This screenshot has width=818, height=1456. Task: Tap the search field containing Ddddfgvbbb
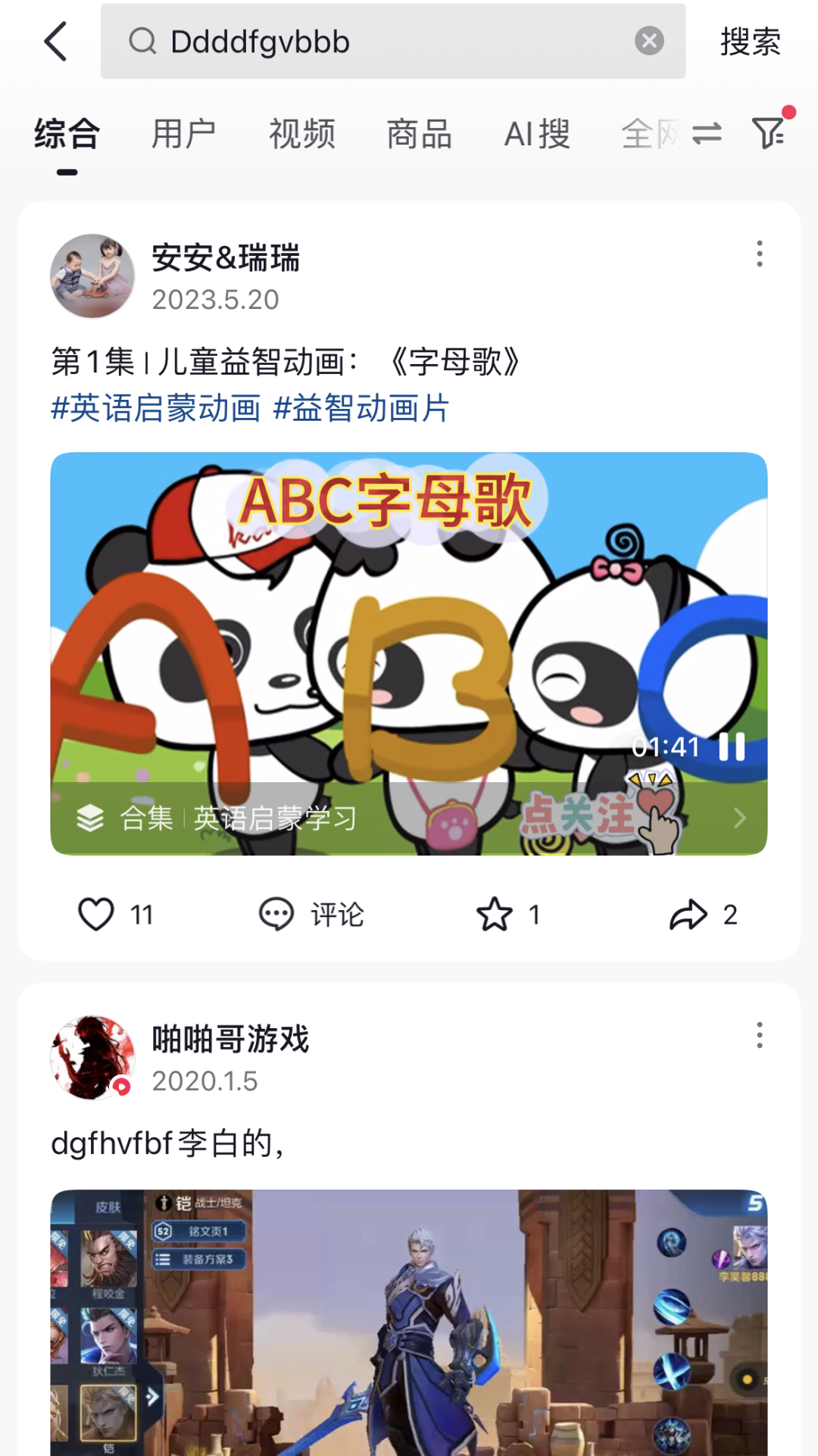tap(379, 42)
